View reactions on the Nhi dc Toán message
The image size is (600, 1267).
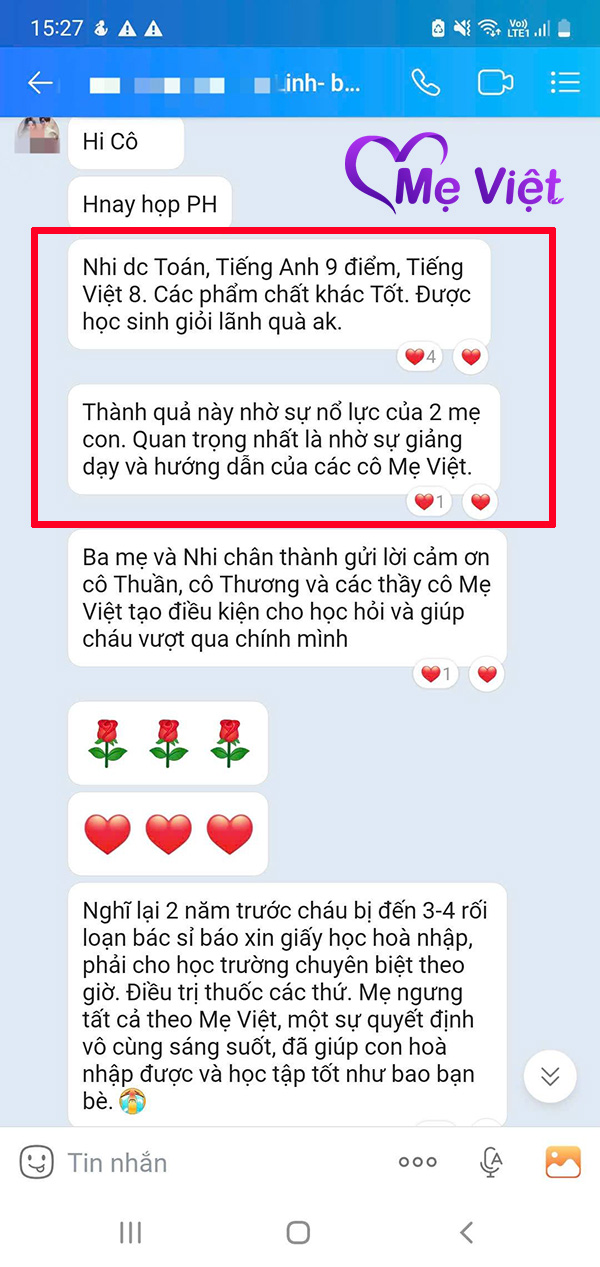point(420,356)
